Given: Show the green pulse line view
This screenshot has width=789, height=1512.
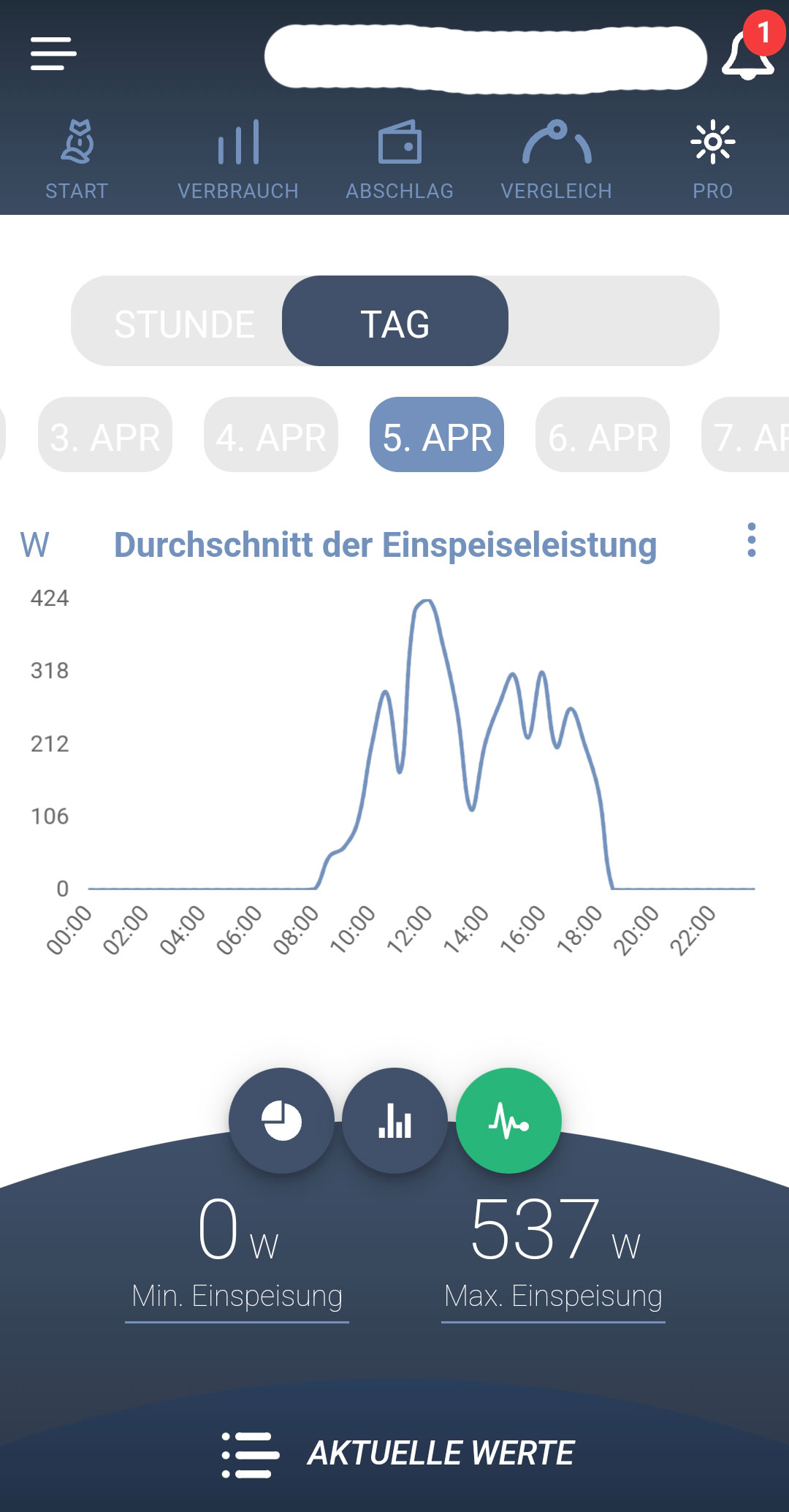Looking at the screenshot, I should [508, 1121].
